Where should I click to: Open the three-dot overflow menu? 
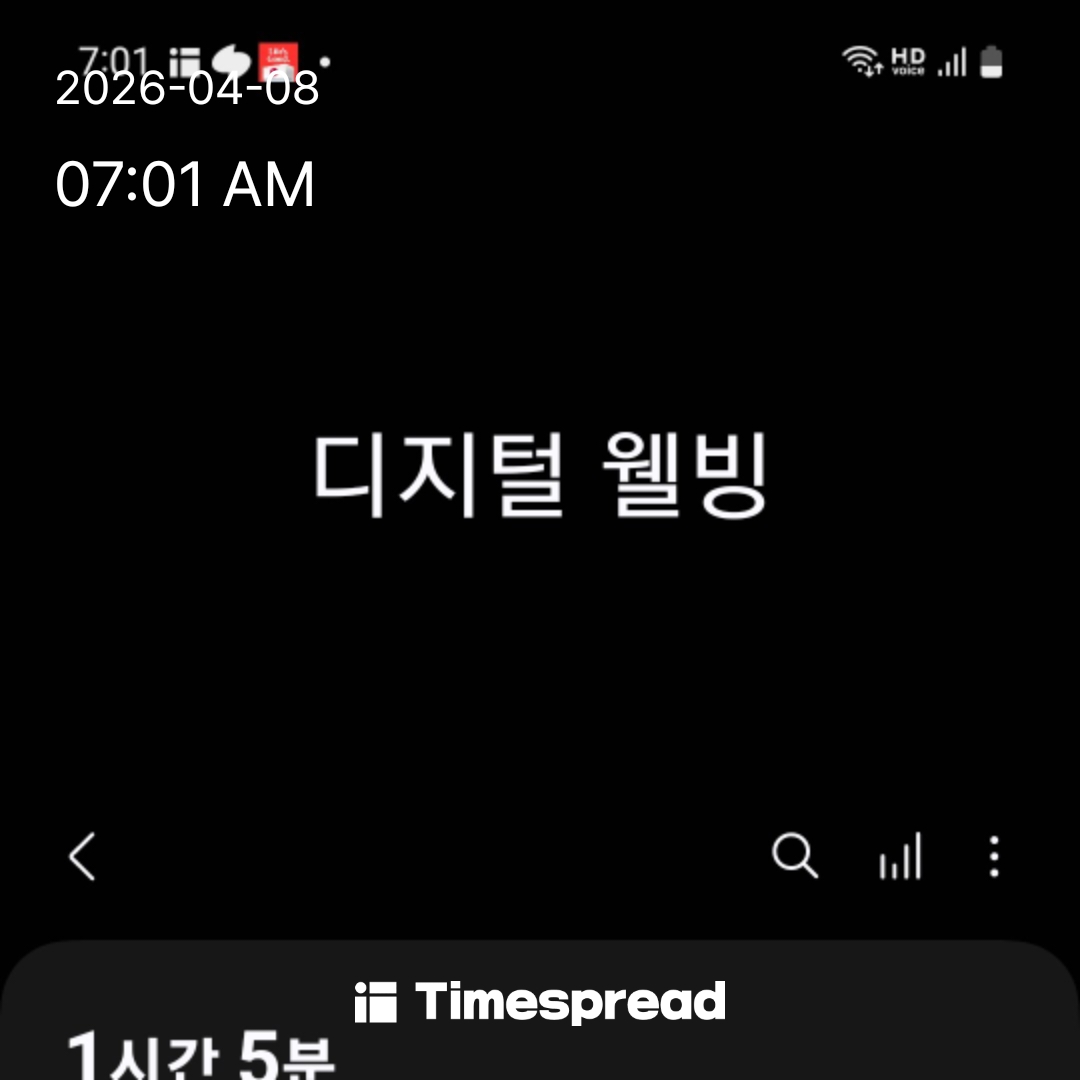click(993, 857)
